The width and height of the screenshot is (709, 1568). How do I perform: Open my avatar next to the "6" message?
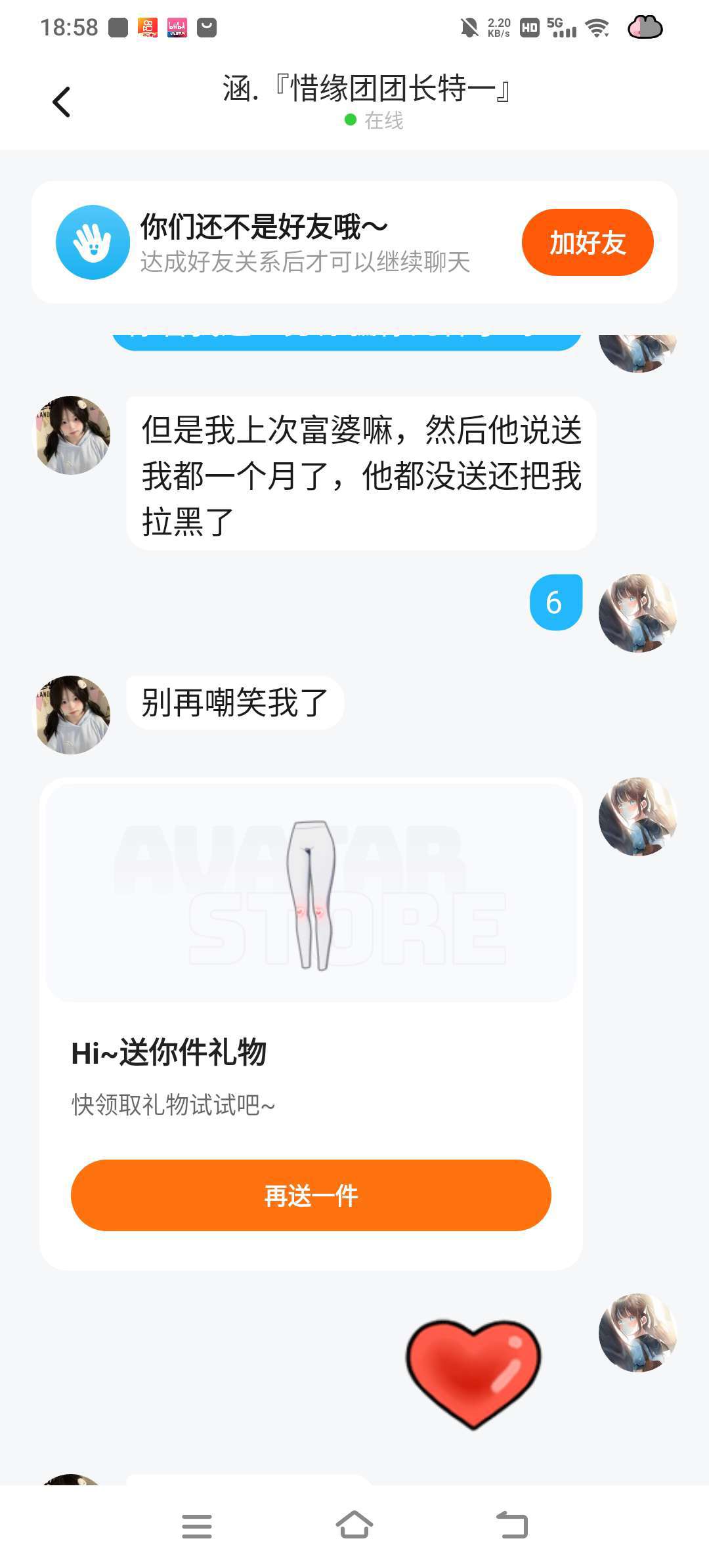[637, 612]
